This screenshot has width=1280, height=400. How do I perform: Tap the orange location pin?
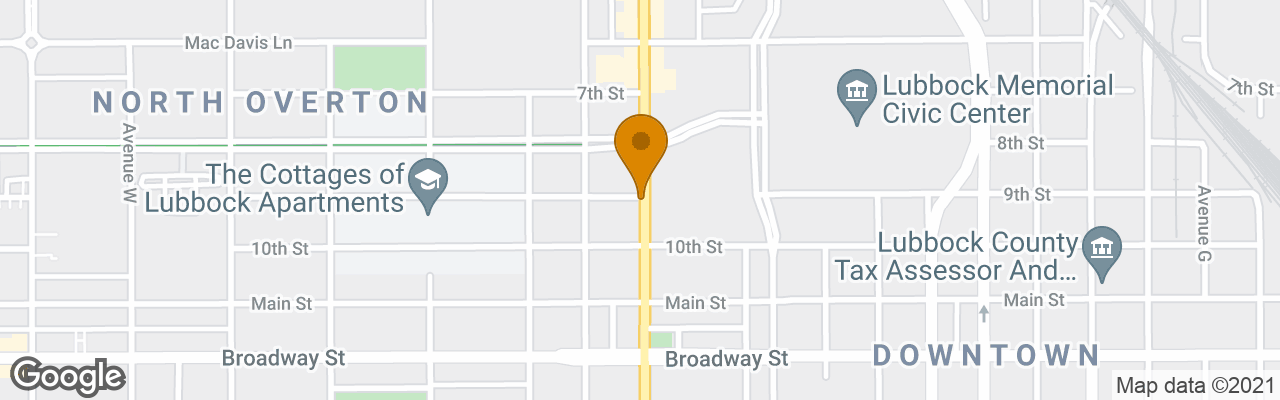pyautogui.click(x=641, y=150)
